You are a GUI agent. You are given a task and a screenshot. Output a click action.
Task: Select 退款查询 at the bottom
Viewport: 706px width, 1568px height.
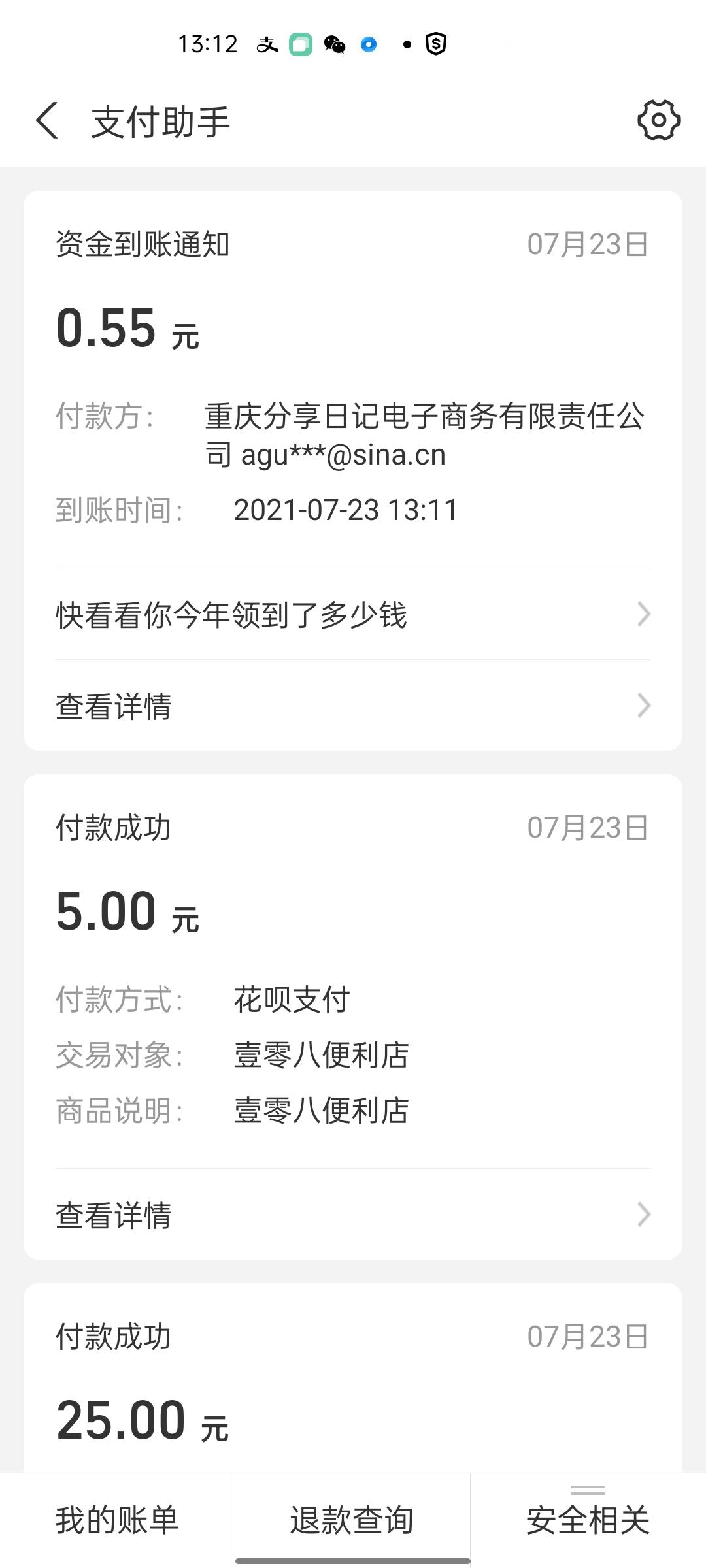[352, 1520]
